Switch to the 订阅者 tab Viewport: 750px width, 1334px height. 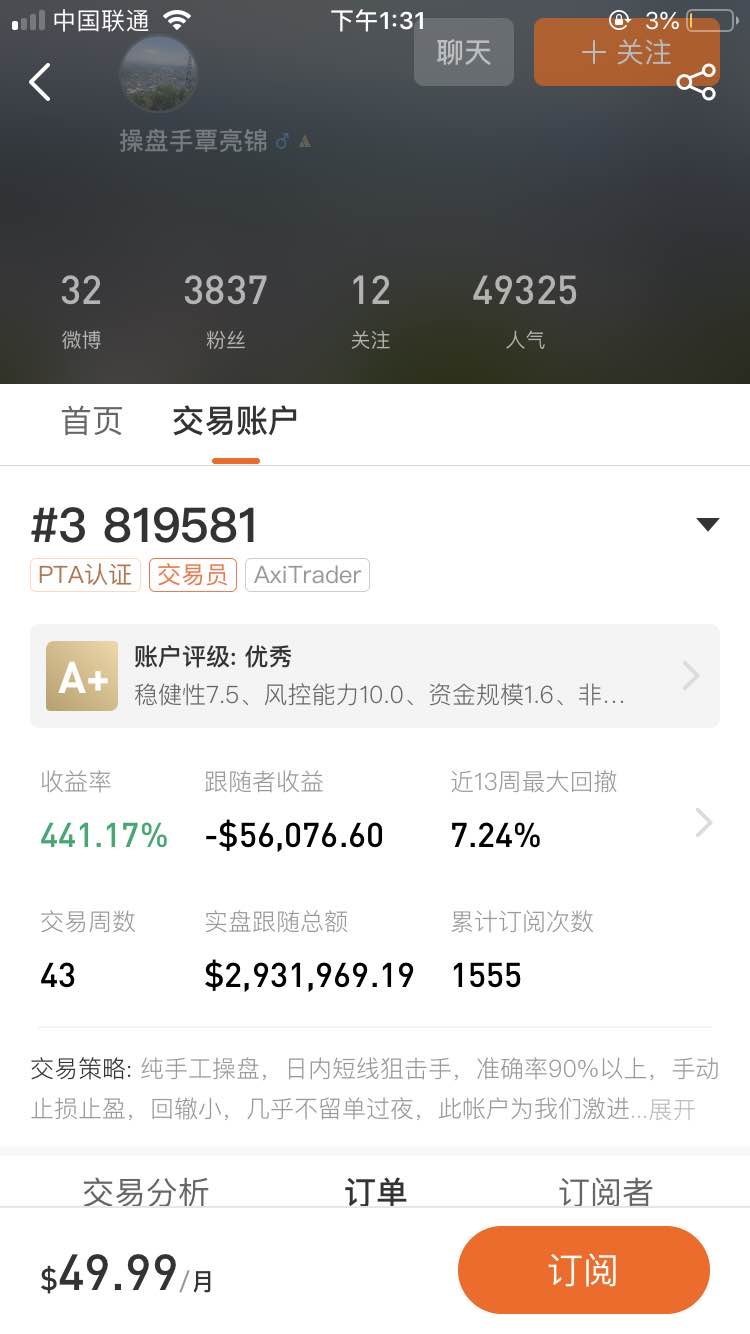pyautogui.click(x=606, y=1192)
